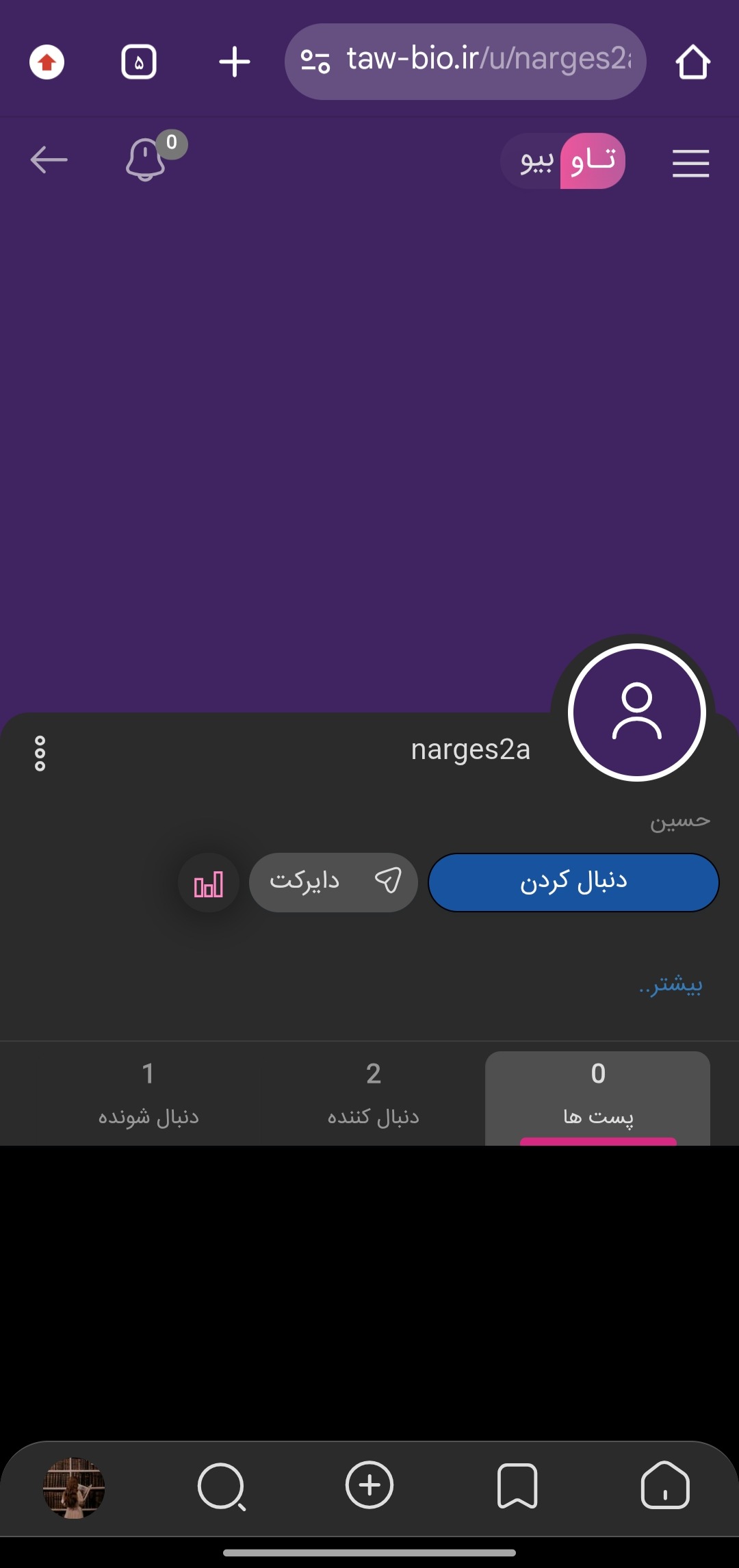Switch to the پست ها posts tab
The width and height of the screenshot is (739, 1568).
pyautogui.click(x=598, y=1097)
